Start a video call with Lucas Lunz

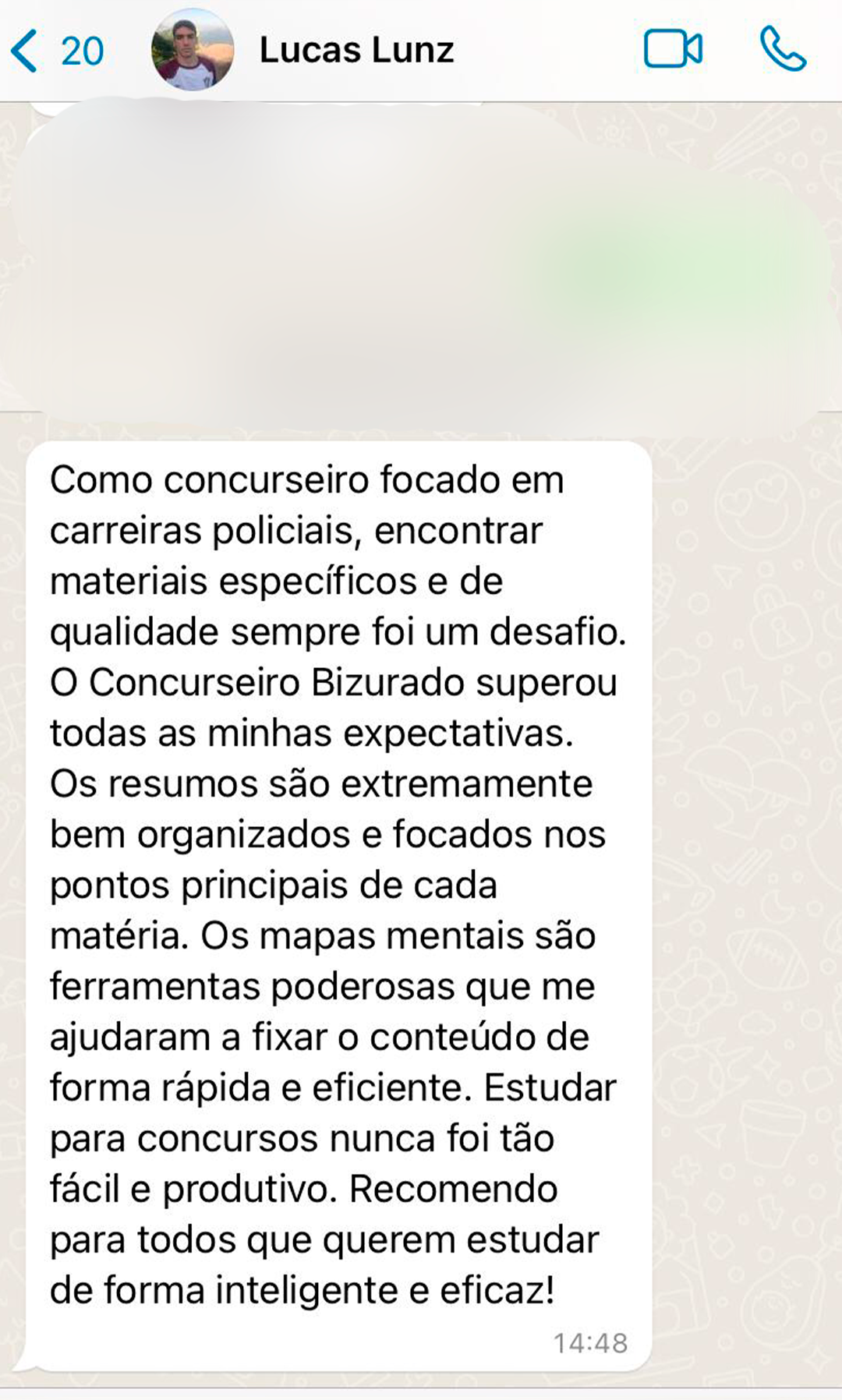(x=673, y=50)
